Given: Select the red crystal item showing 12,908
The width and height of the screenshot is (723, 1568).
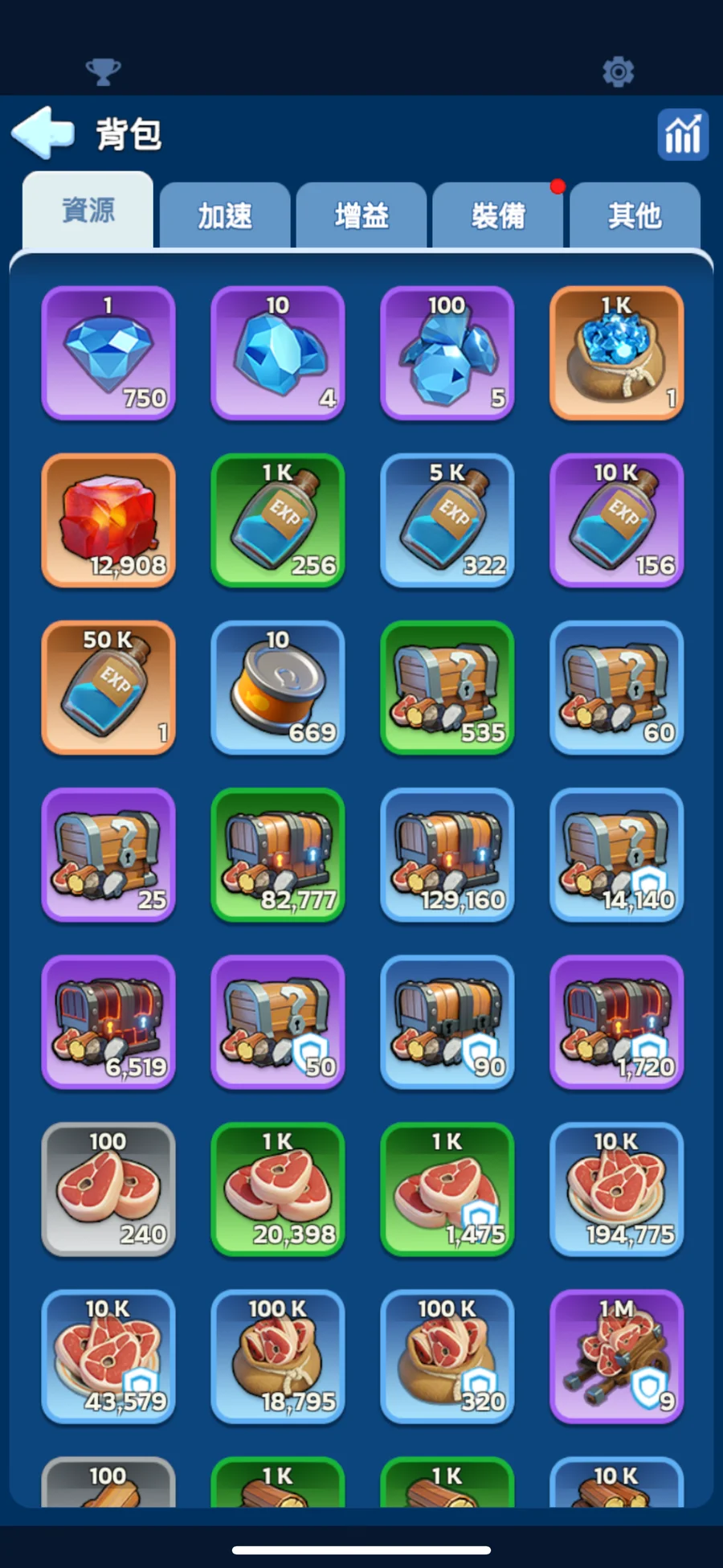Looking at the screenshot, I should coord(108,521).
